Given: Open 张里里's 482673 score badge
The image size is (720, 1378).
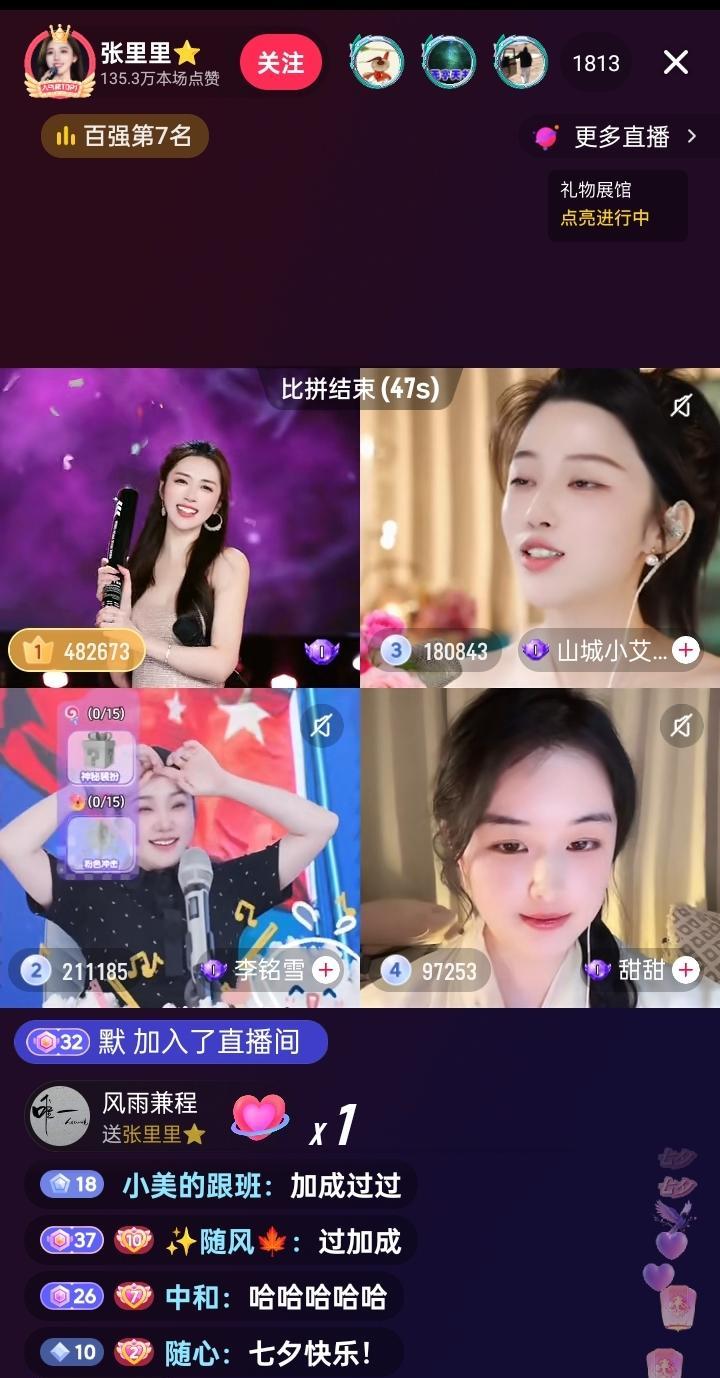Looking at the screenshot, I should [76, 651].
